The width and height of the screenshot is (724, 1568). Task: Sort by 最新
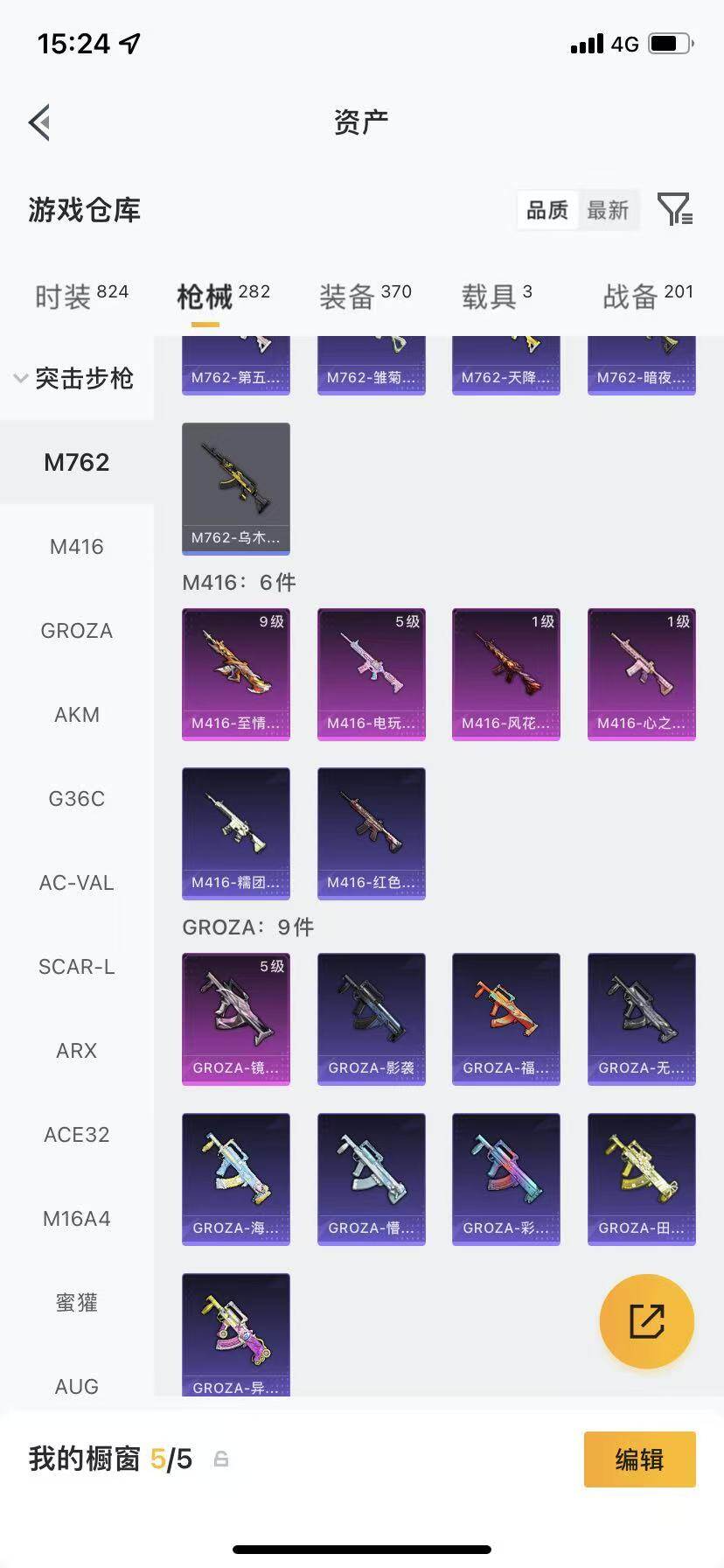pos(608,210)
